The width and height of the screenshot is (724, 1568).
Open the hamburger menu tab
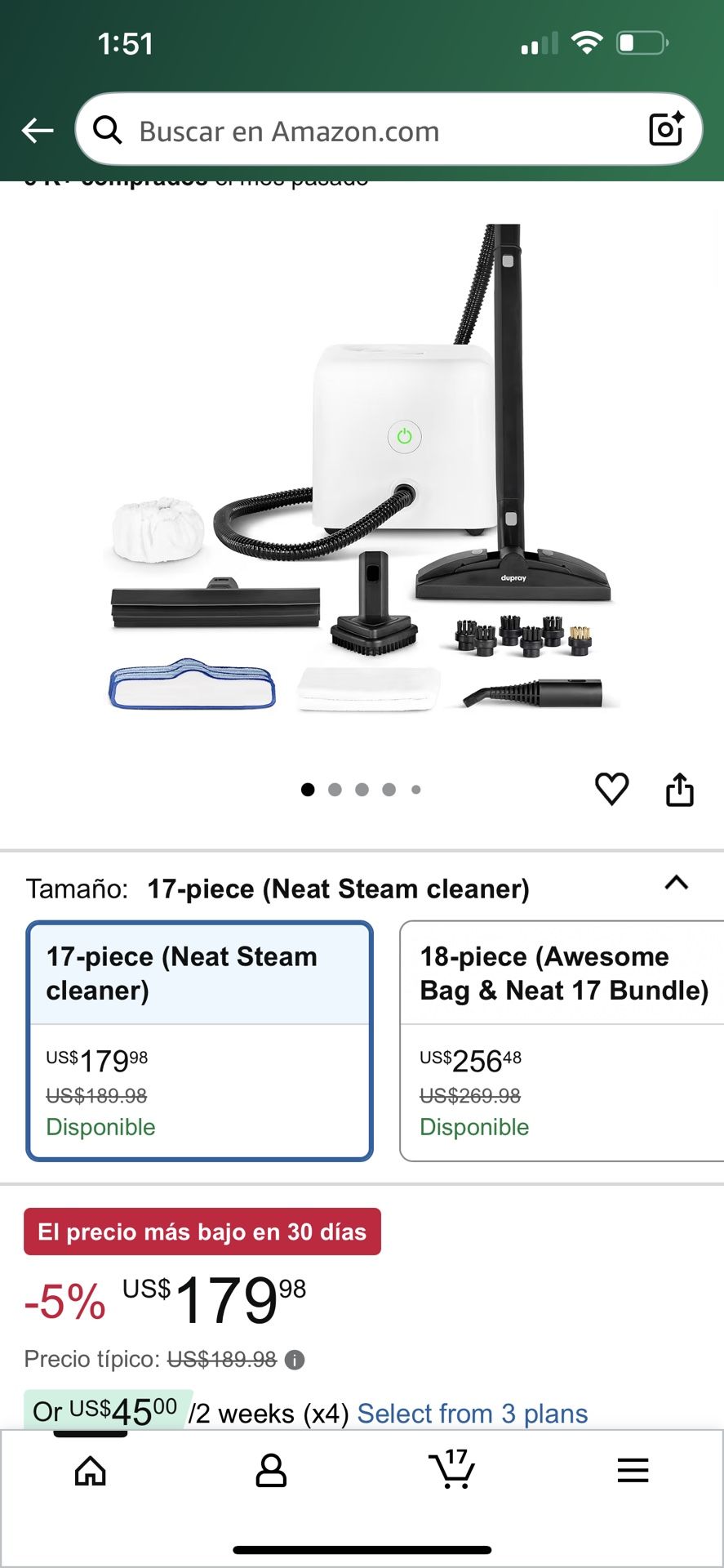633,1471
